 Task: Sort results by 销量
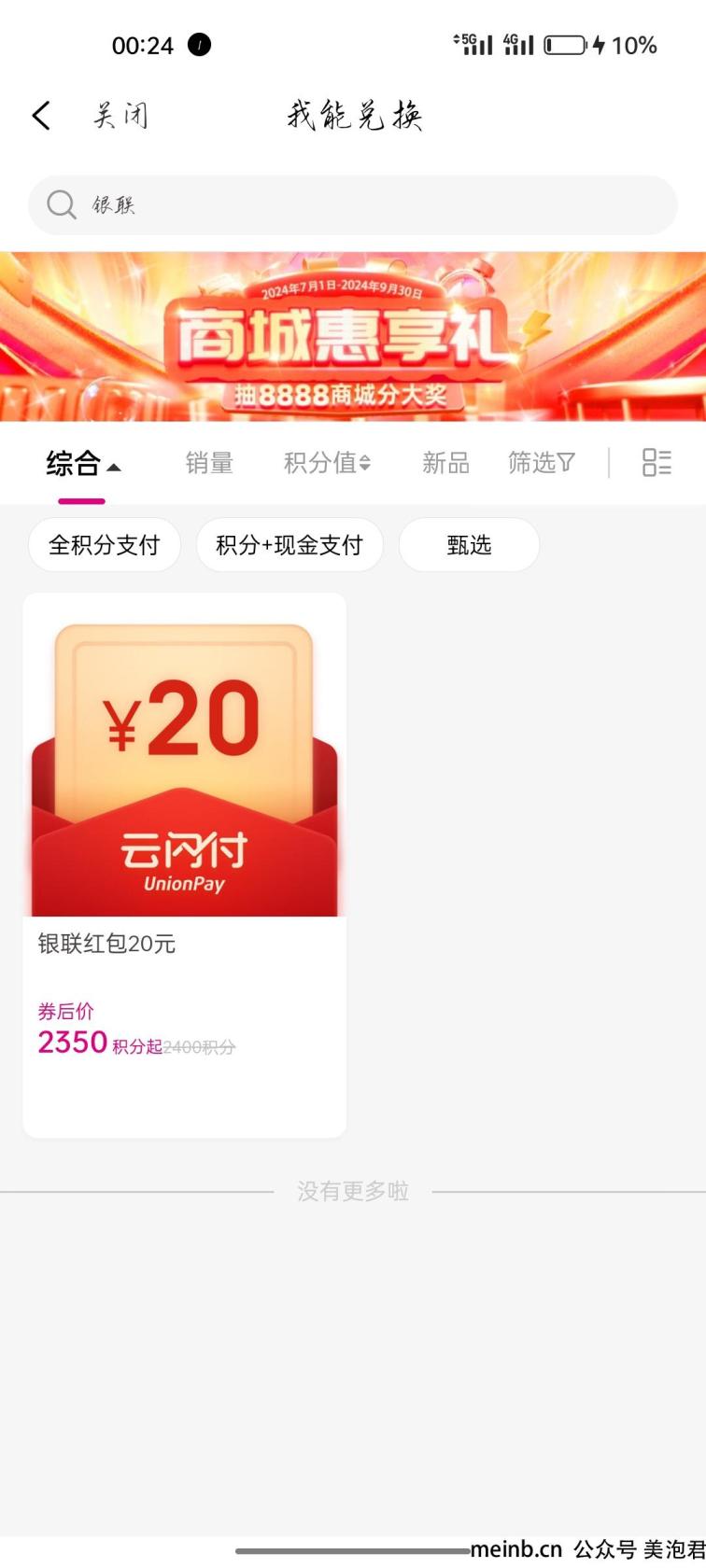point(209,463)
